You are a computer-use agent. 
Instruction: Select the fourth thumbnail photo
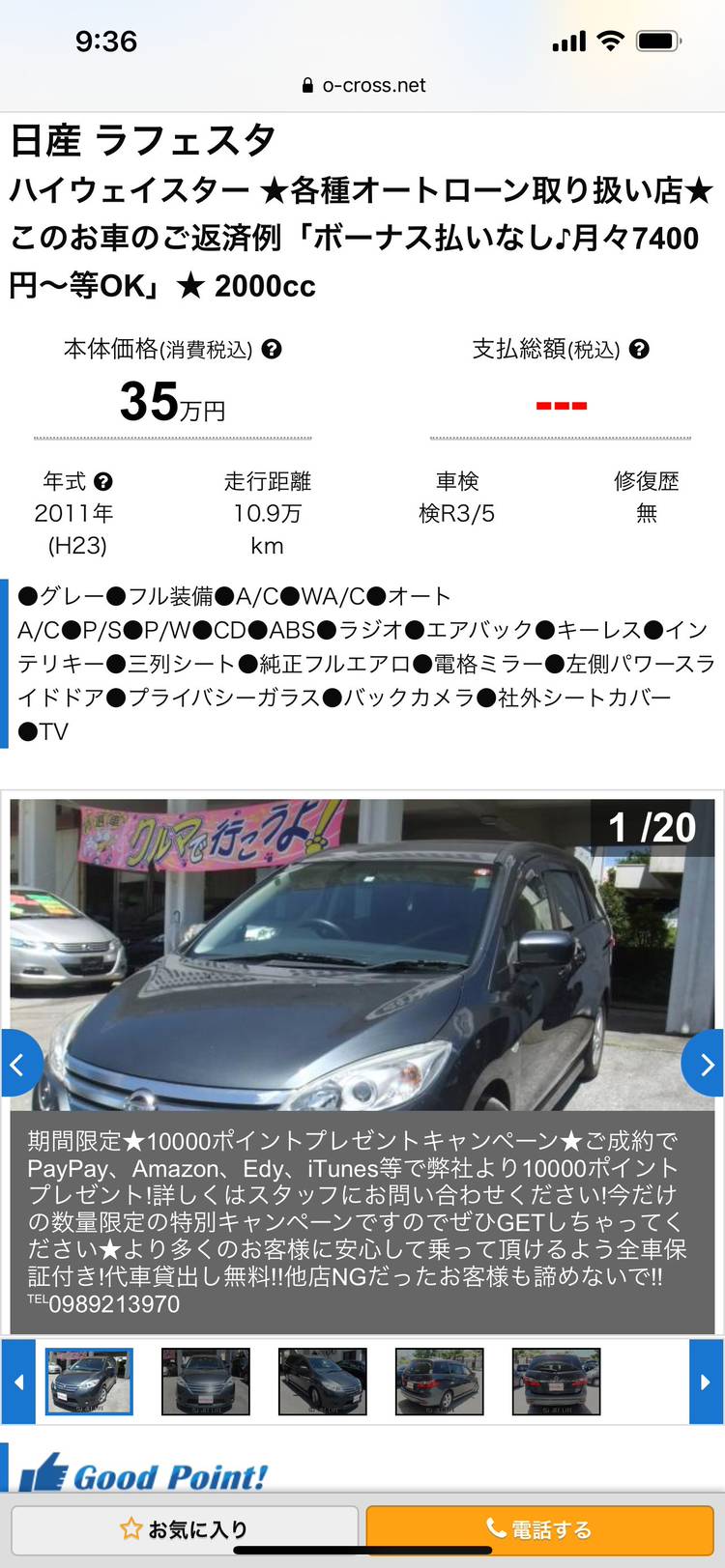[439, 1382]
